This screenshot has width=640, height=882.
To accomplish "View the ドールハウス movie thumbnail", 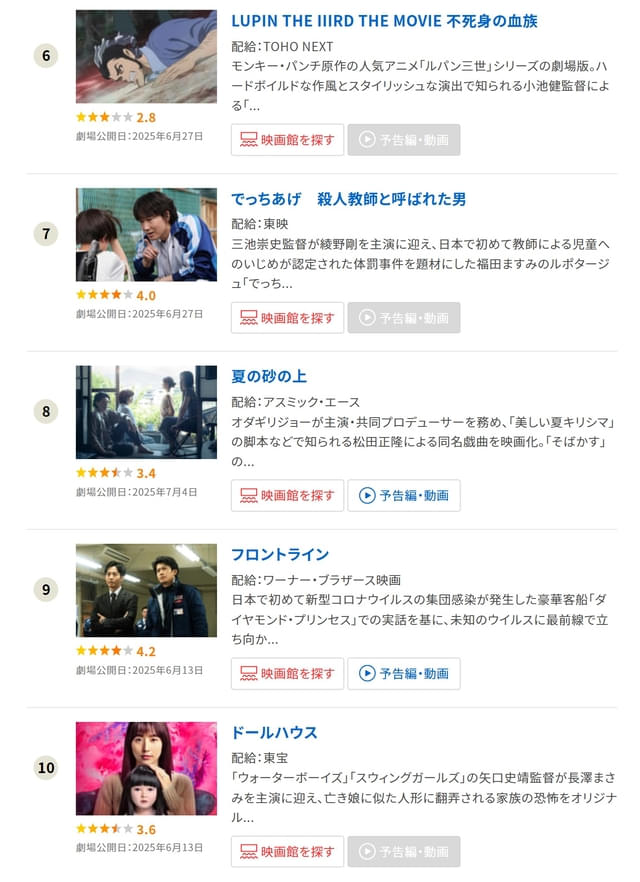I will [x=146, y=768].
